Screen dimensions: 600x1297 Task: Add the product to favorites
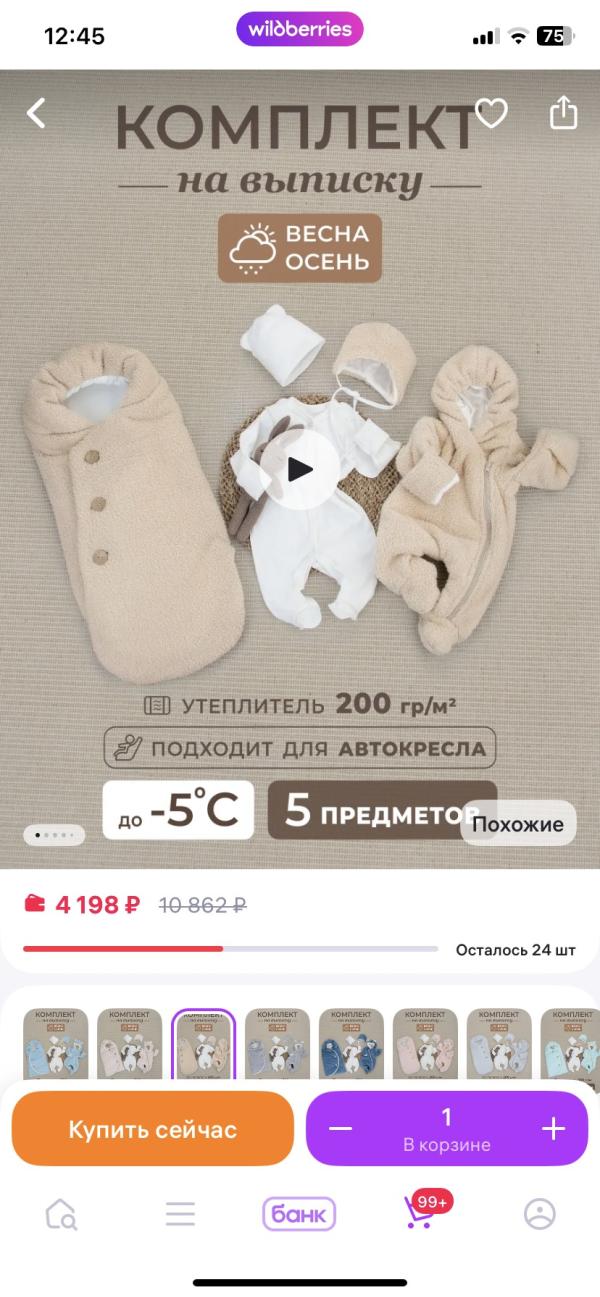(x=491, y=113)
